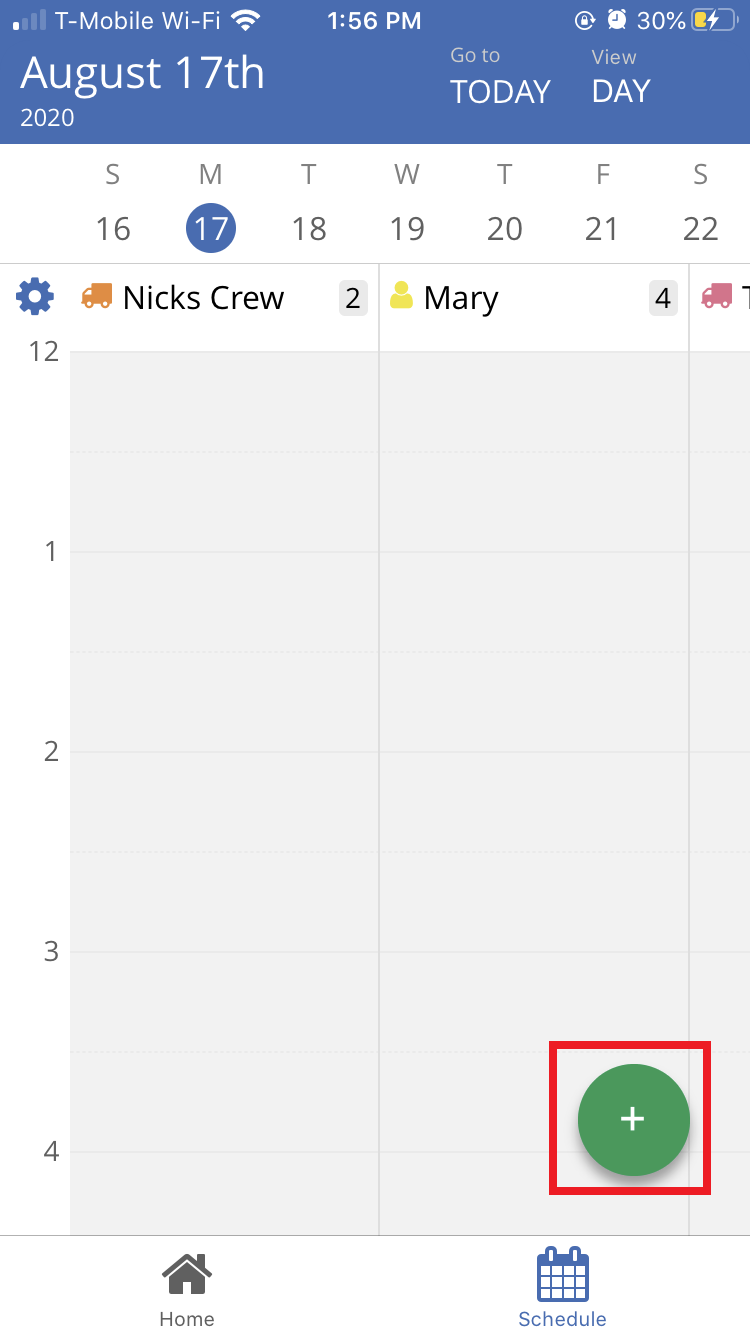Go to today's date
This screenshot has width=750, height=1334.
pos(499,78)
